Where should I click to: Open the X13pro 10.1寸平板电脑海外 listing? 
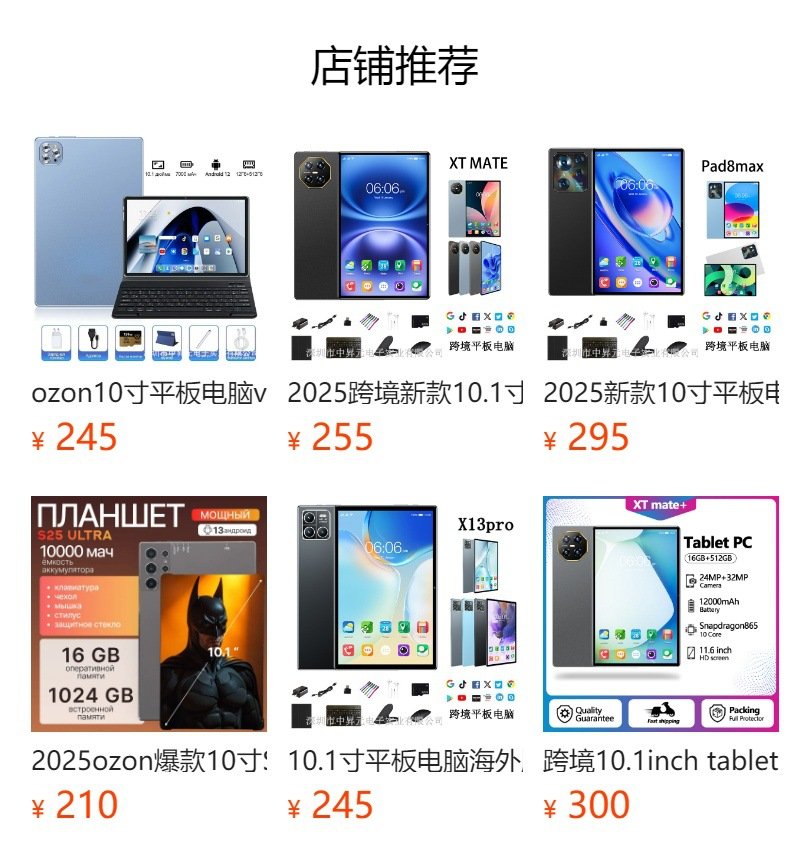click(x=404, y=613)
